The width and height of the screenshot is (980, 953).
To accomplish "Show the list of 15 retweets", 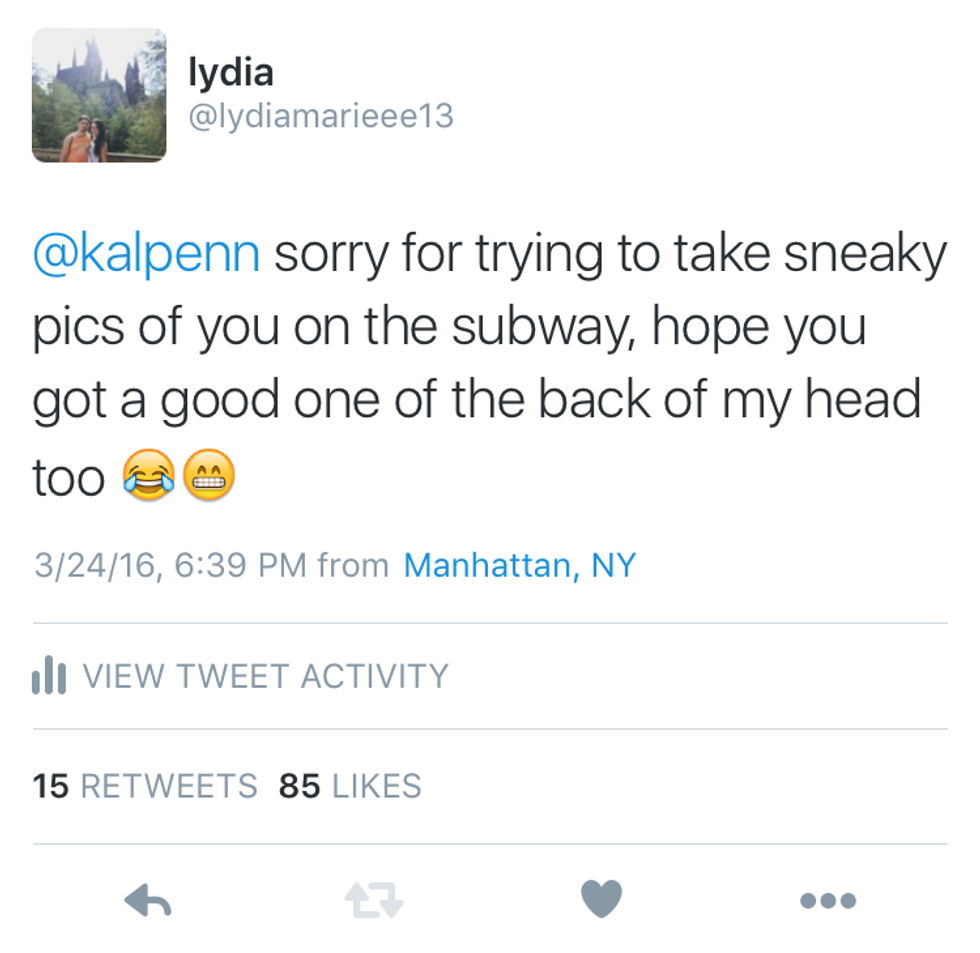I will click(145, 786).
